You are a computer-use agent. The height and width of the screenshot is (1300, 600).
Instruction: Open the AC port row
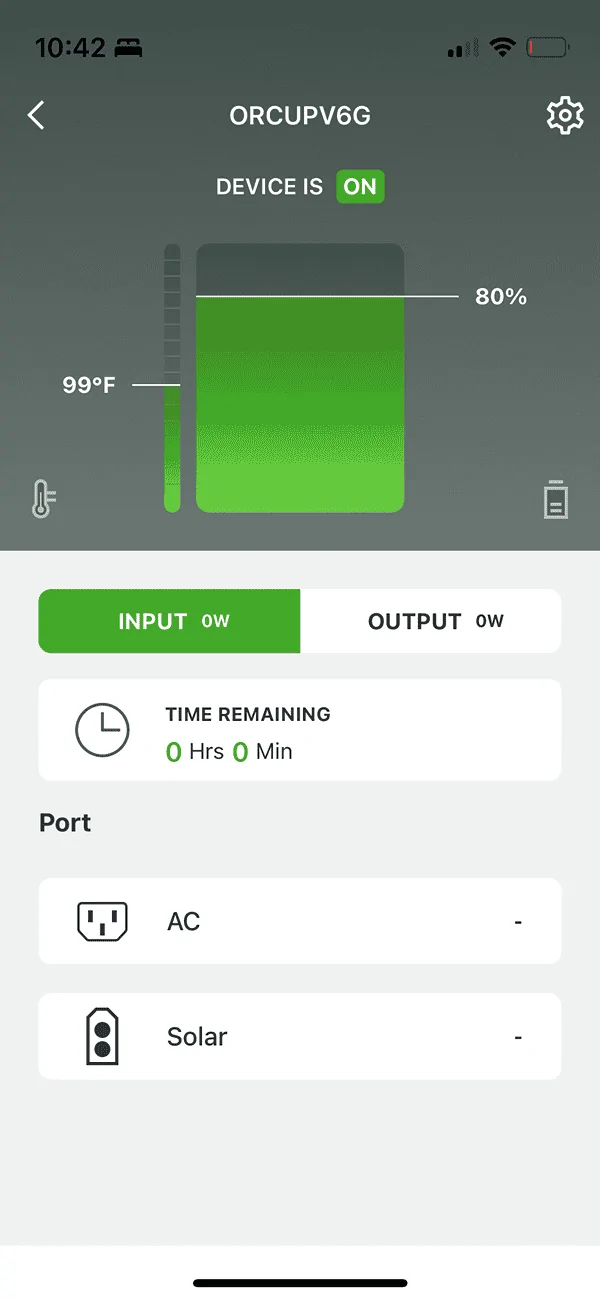300,921
